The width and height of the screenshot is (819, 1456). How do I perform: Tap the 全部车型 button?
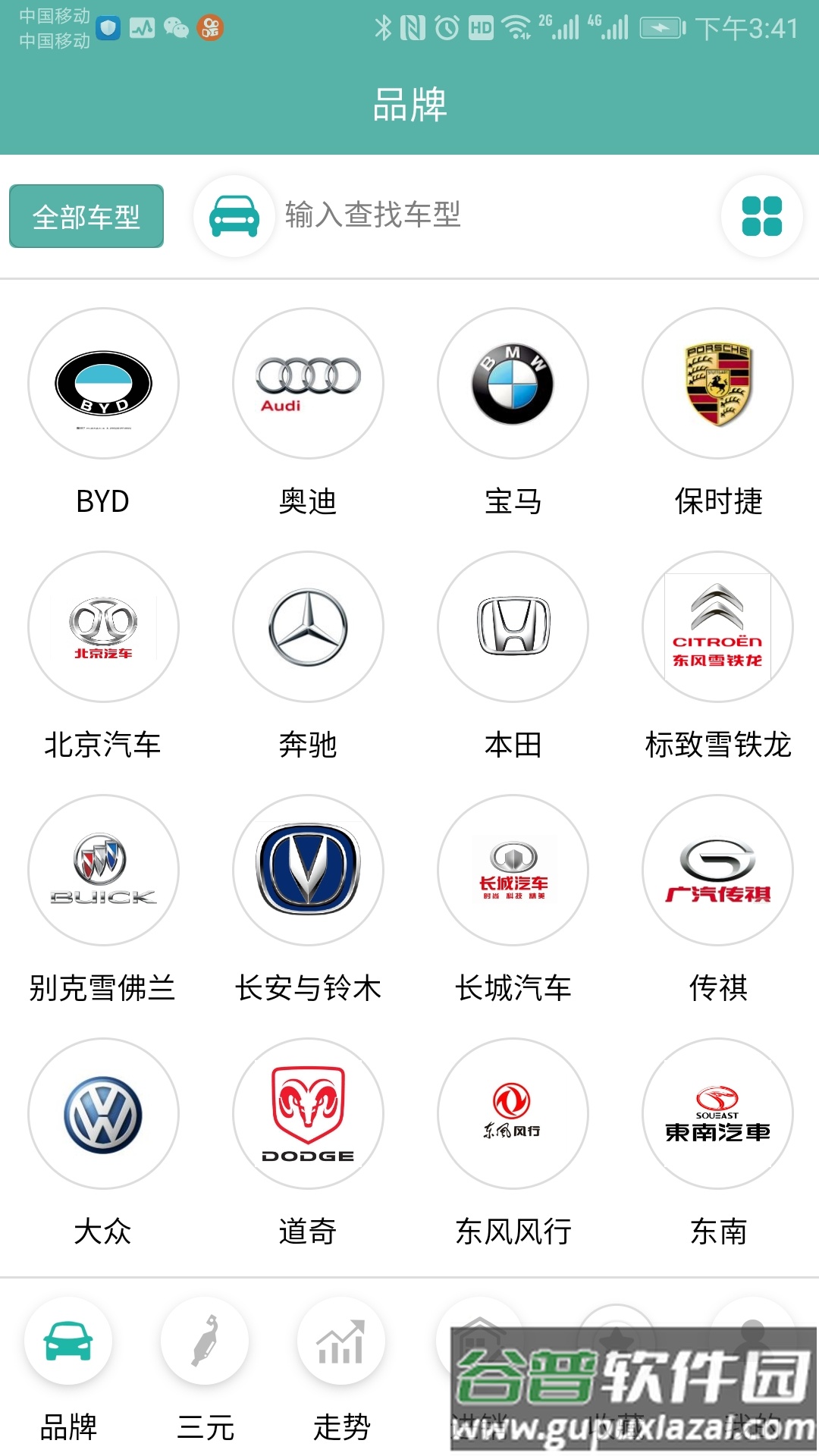[86, 216]
